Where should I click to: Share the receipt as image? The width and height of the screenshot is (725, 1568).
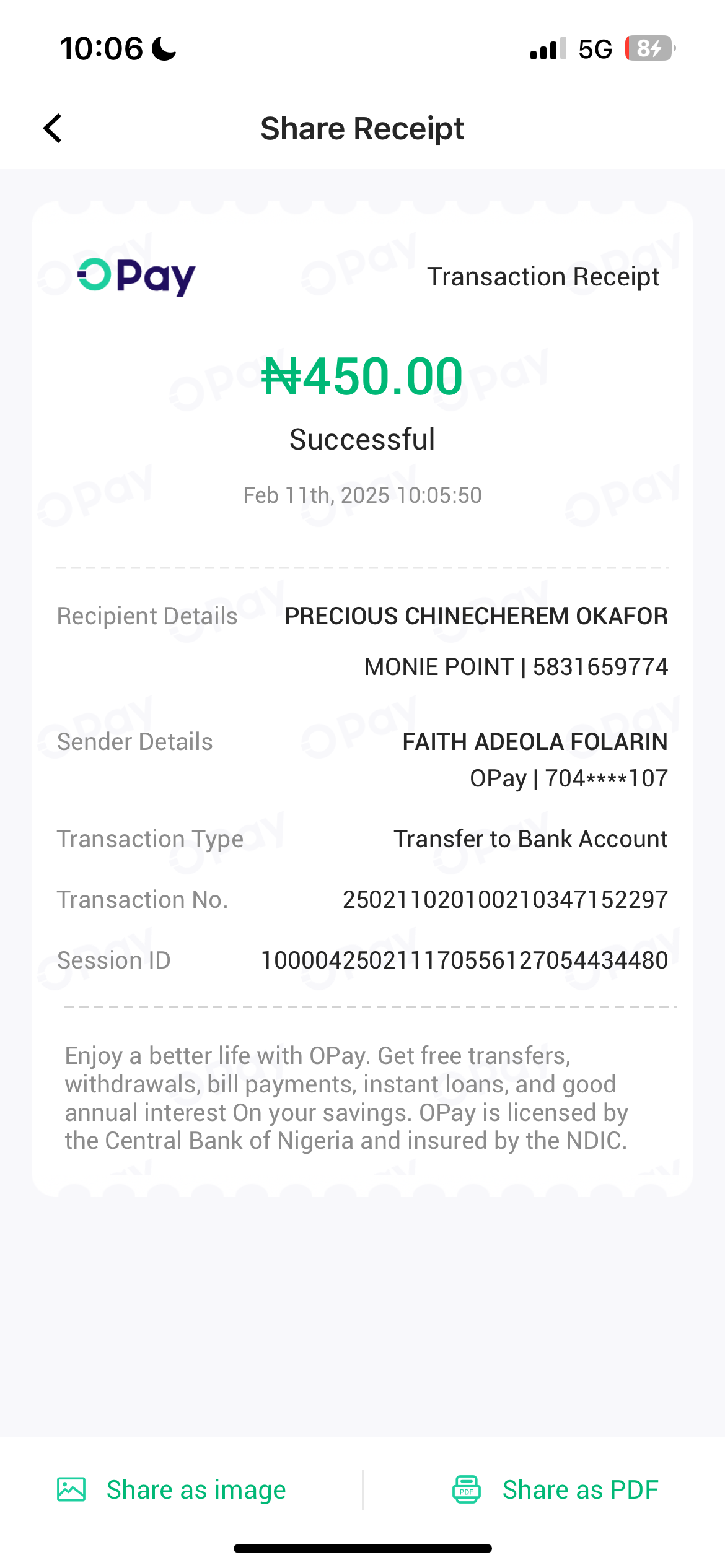click(172, 1489)
